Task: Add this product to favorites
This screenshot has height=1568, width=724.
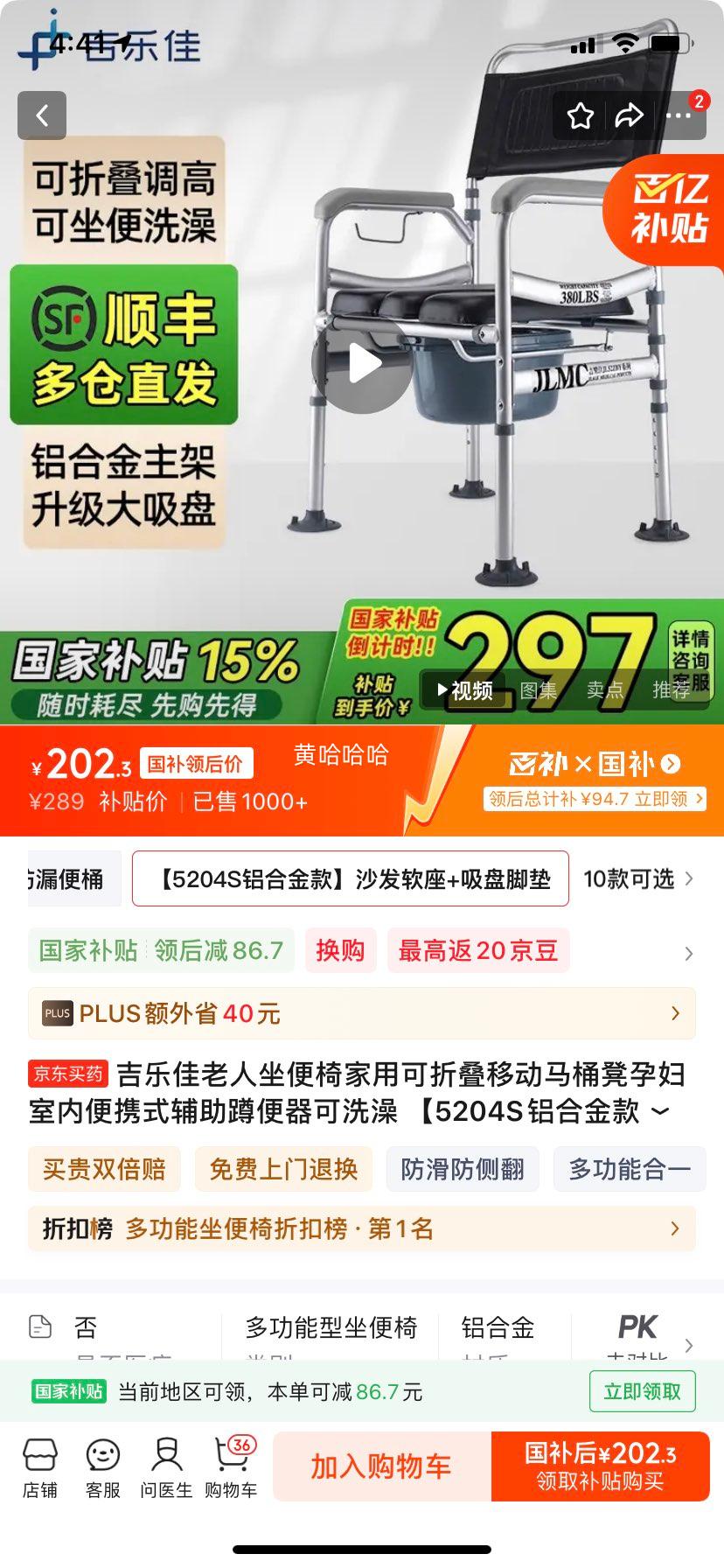Action: pyautogui.click(x=581, y=115)
